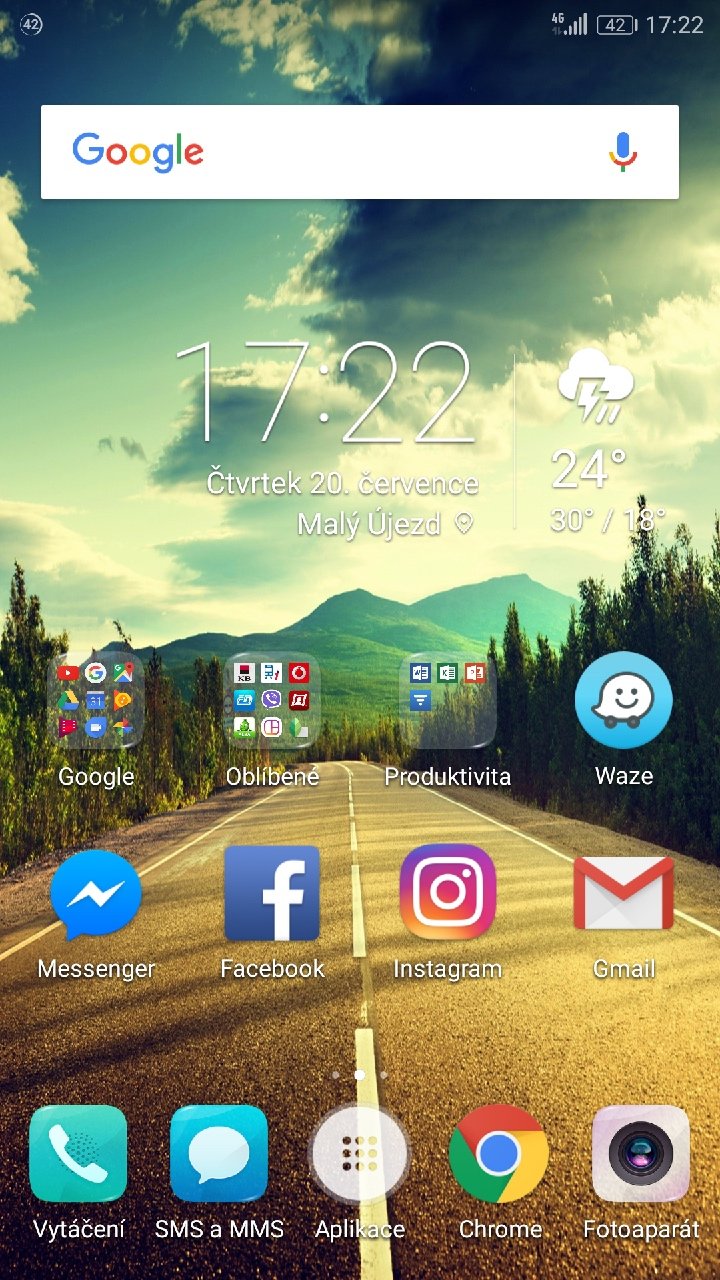Launch the Waze app
720x1280 pixels.
point(623,701)
